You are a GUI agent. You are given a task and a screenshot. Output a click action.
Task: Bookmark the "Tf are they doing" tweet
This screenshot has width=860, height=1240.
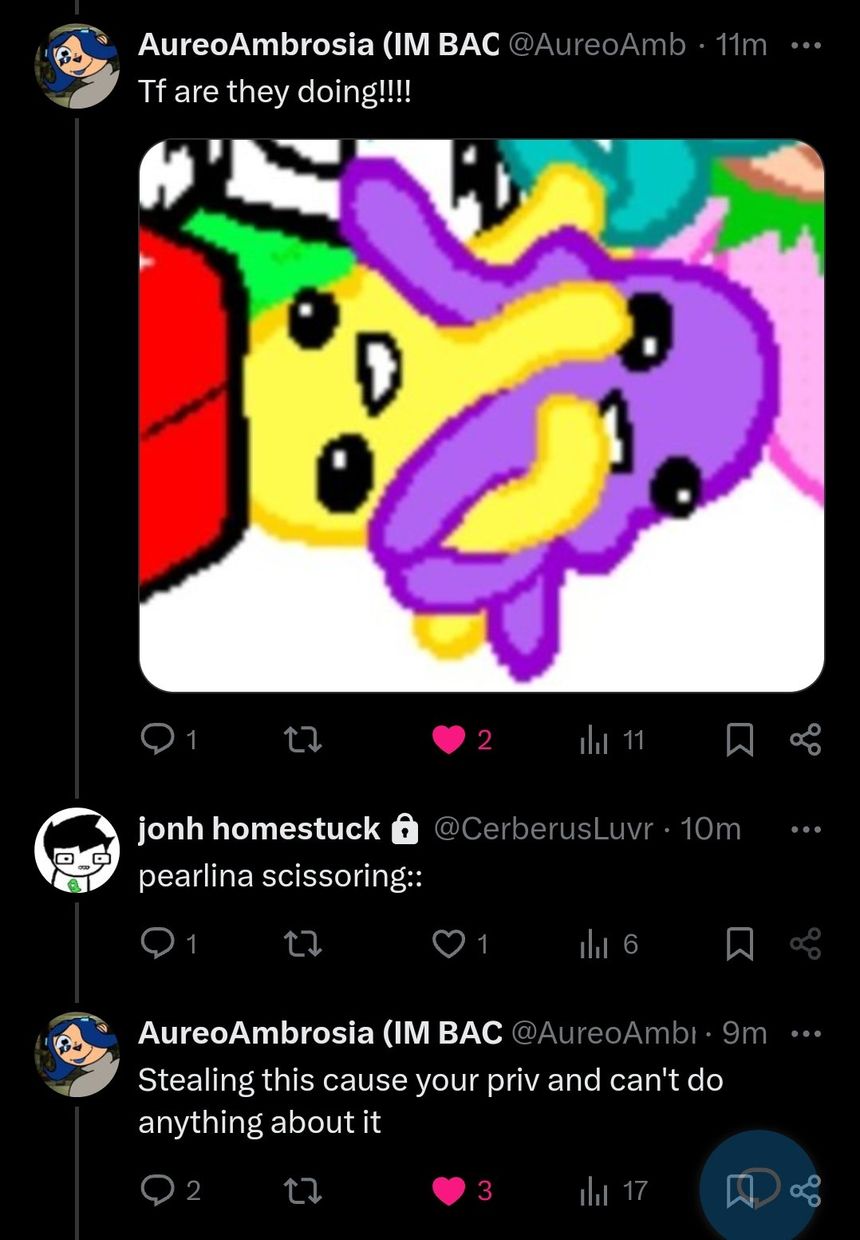point(739,740)
